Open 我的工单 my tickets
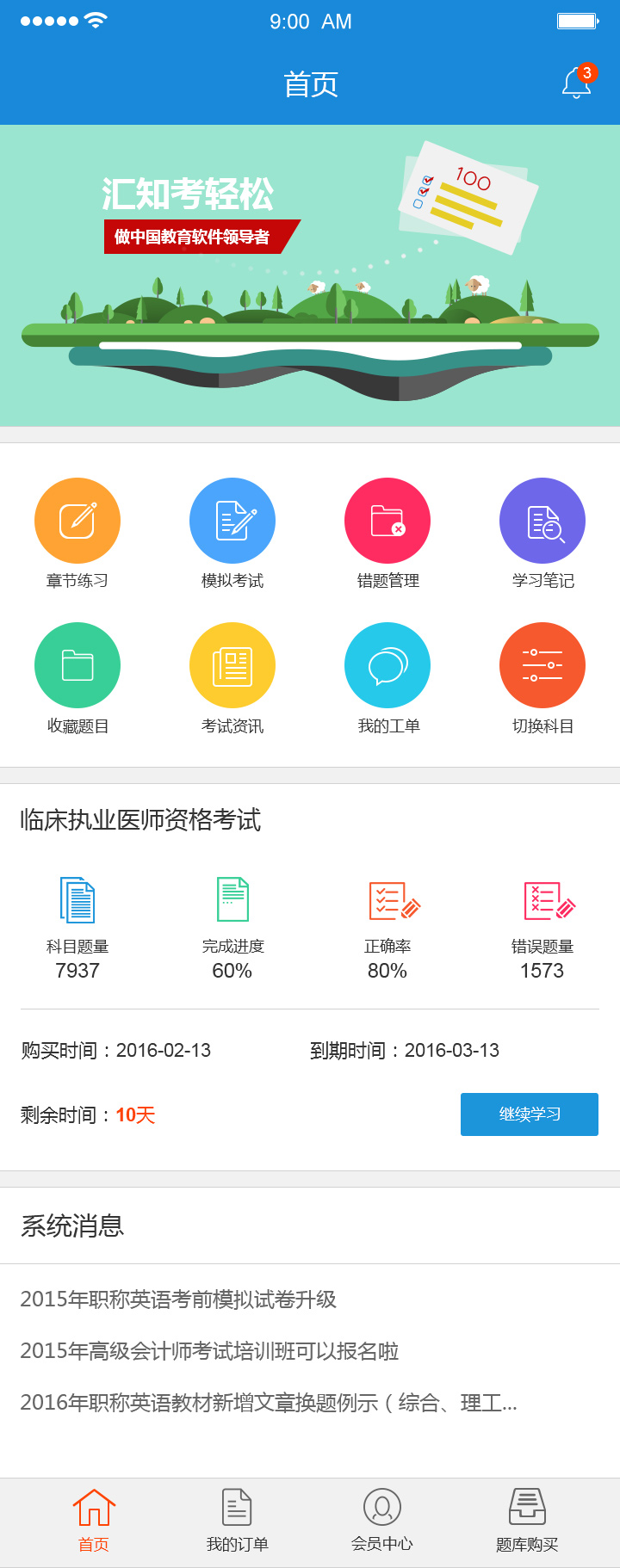 click(x=387, y=666)
